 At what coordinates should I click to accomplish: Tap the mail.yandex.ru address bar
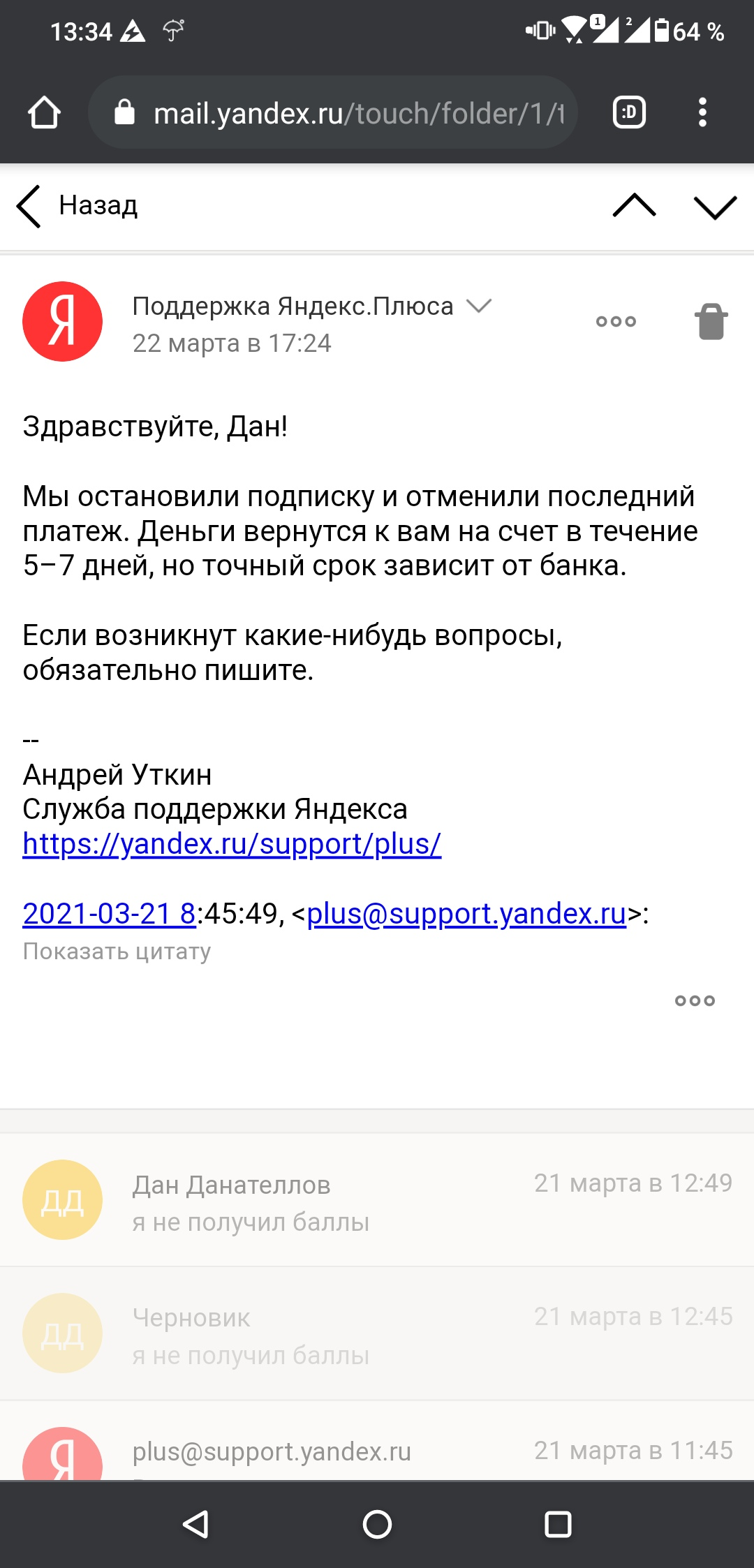(333, 112)
